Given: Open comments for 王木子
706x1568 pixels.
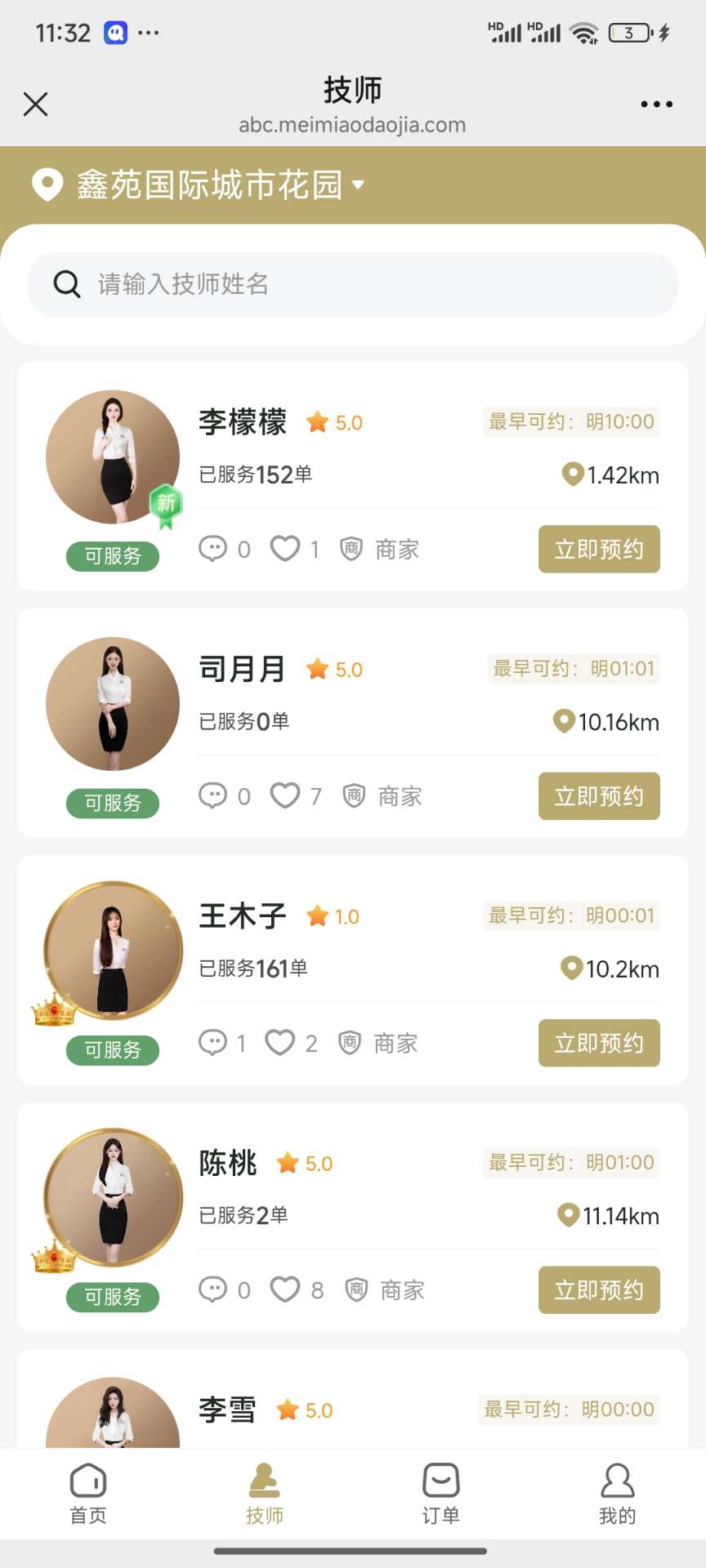Looking at the screenshot, I should [213, 1043].
